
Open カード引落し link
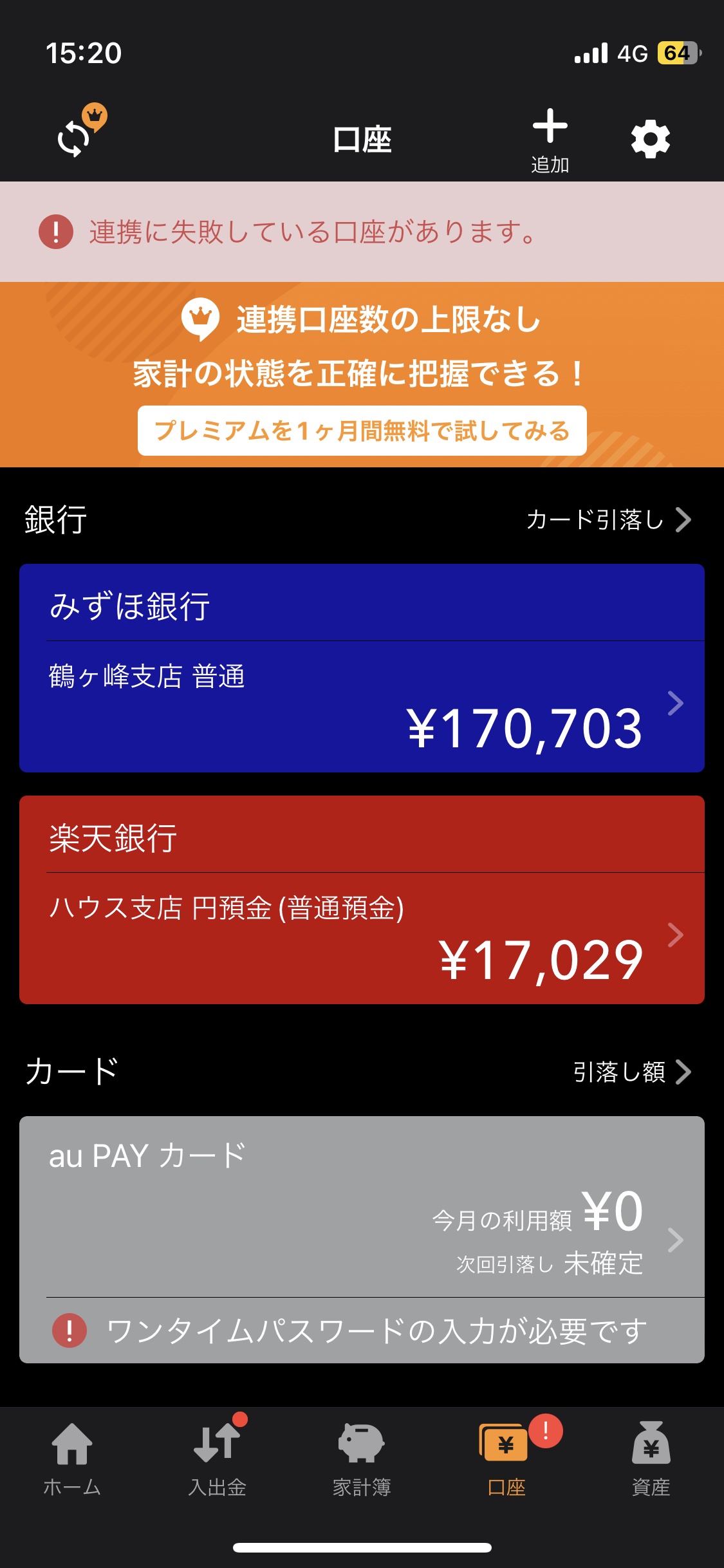point(608,519)
